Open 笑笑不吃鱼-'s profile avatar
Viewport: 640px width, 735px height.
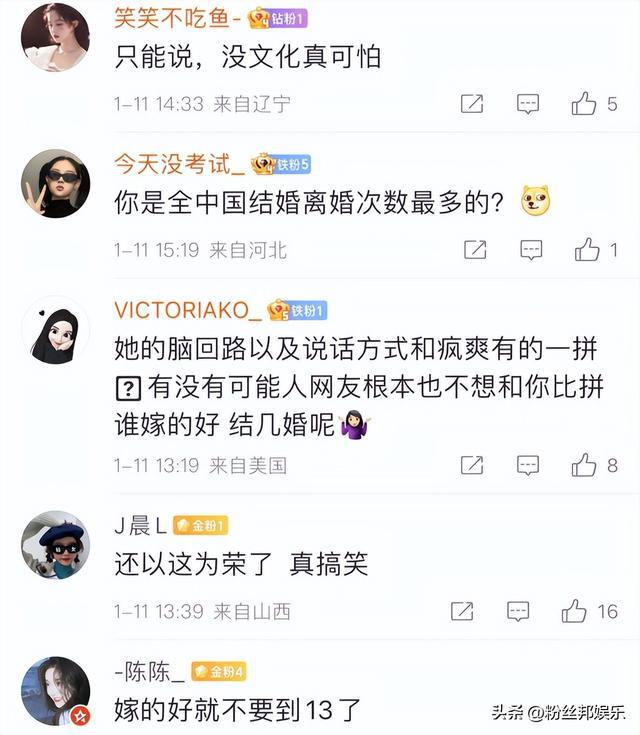[x=55, y=38]
